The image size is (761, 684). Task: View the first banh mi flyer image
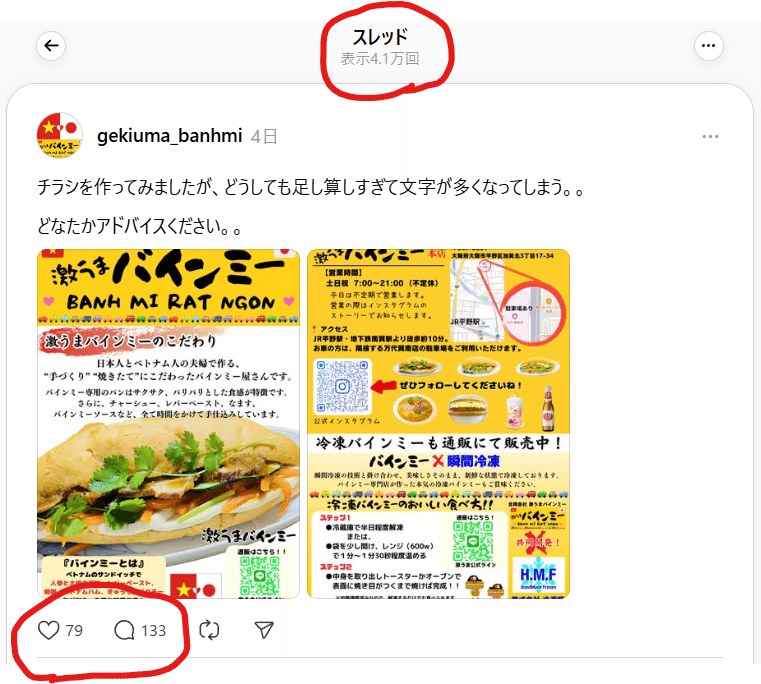168,423
